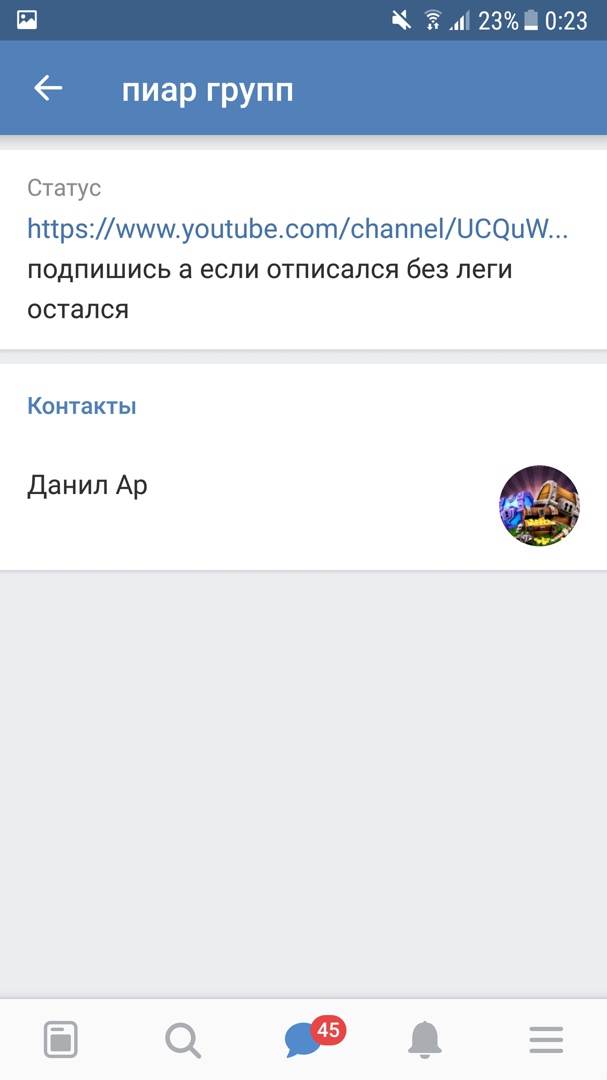The width and height of the screenshot is (607, 1080).
Task: Go back from the пиар групп page
Action: 48,89
